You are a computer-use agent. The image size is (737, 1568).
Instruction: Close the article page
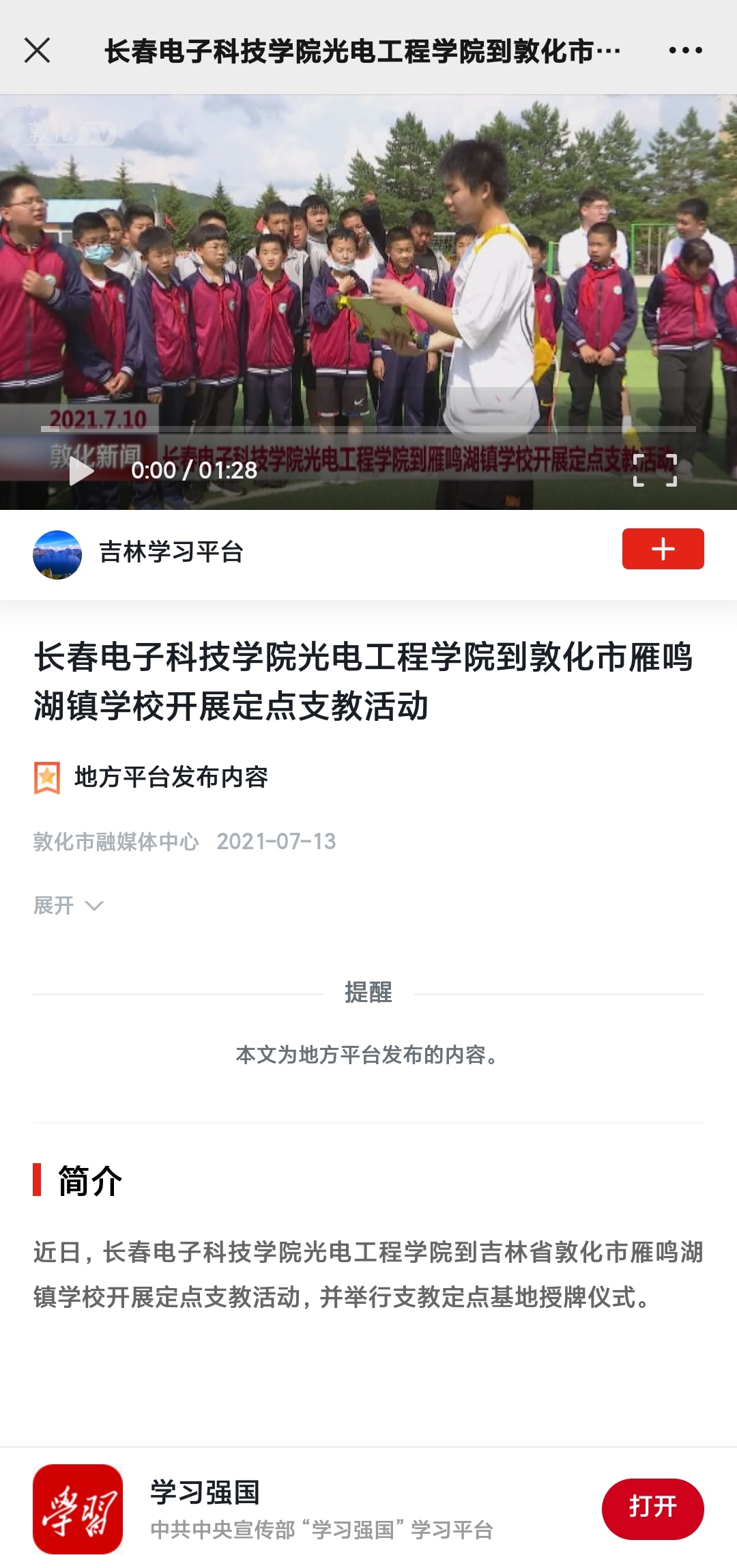pyautogui.click(x=38, y=51)
